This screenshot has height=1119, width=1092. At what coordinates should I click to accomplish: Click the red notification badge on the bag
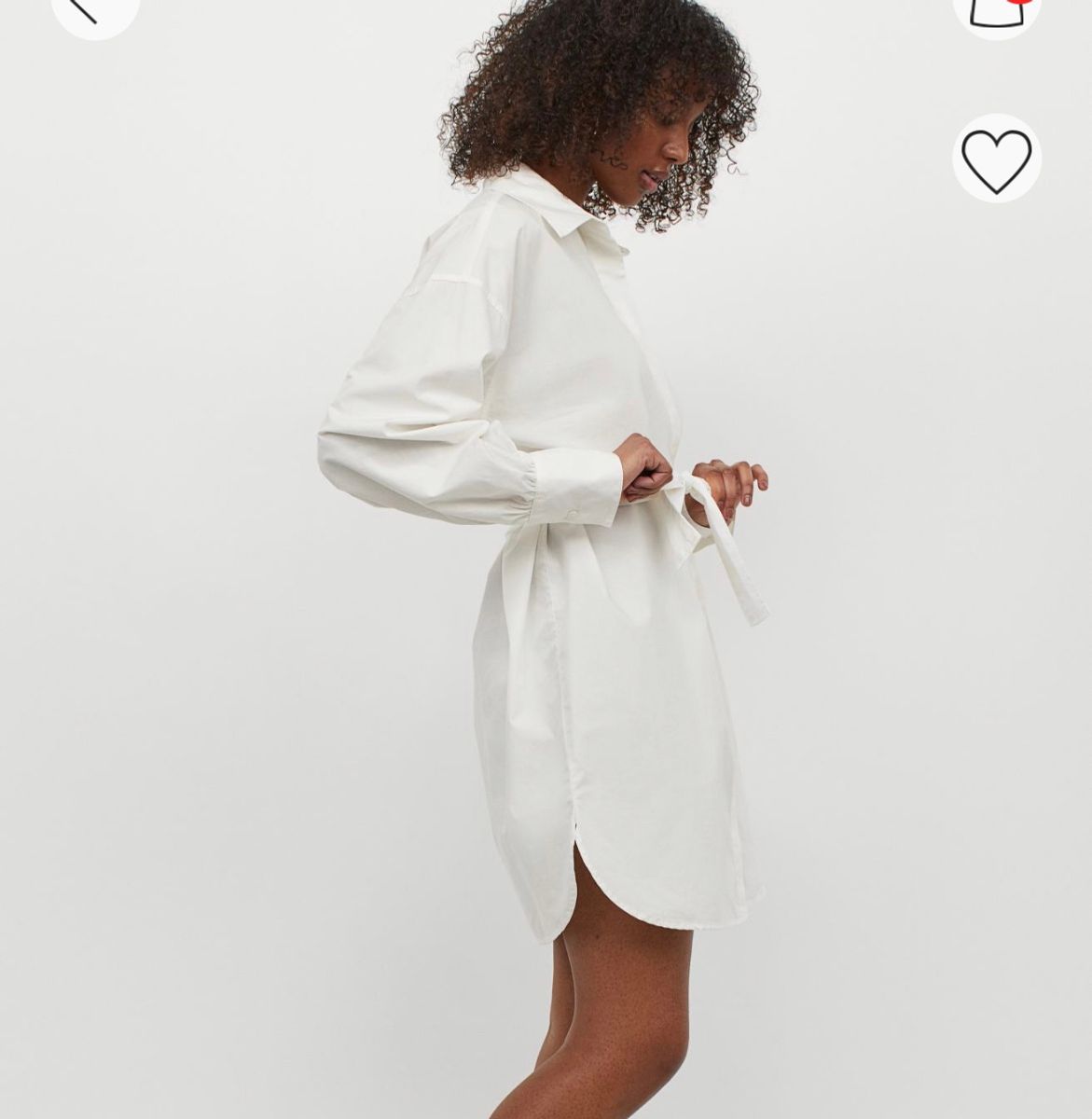[1016, 3]
